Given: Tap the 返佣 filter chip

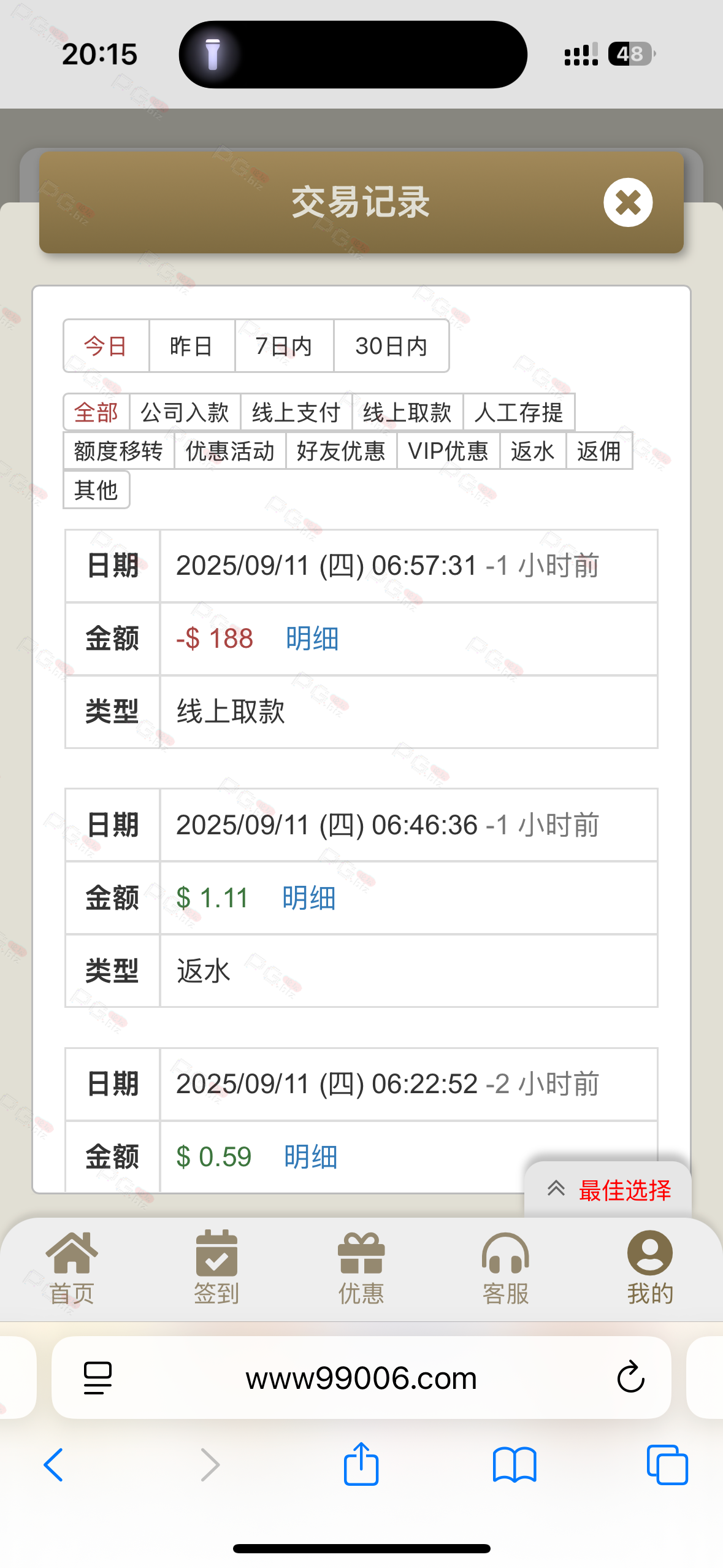Looking at the screenshot, I should (599, 451).
